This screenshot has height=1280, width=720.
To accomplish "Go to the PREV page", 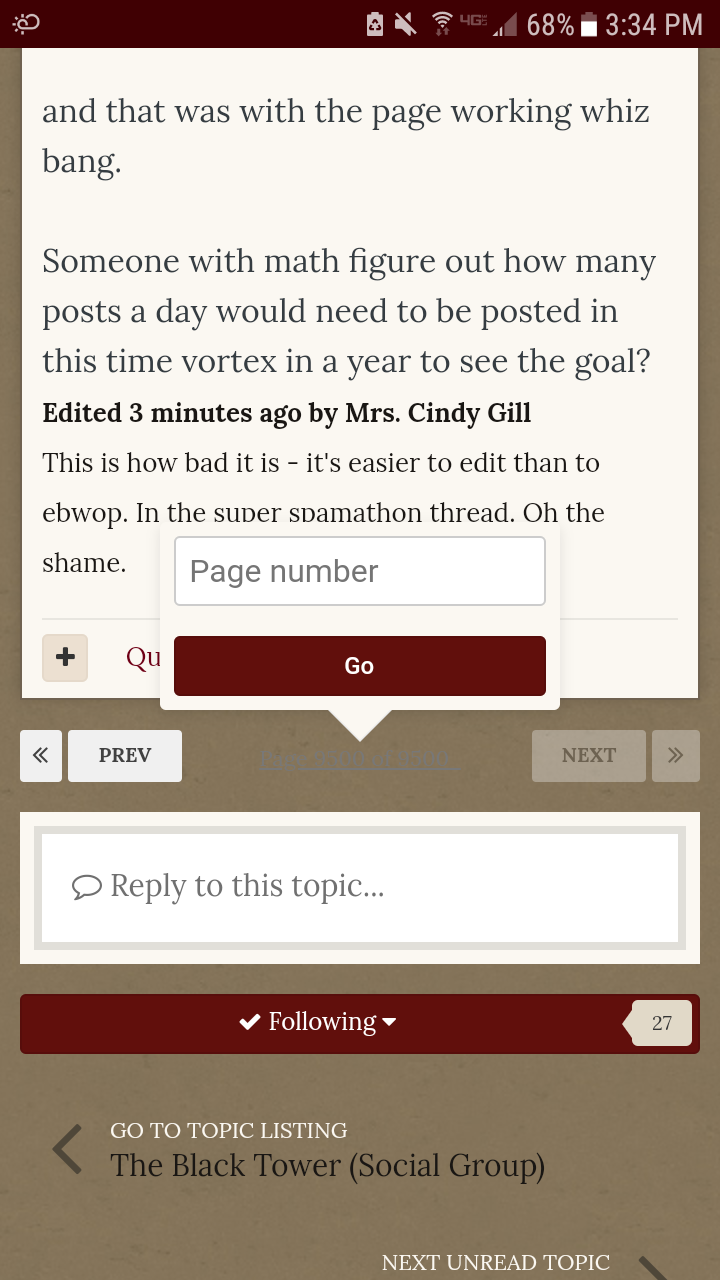I will 125,755.
